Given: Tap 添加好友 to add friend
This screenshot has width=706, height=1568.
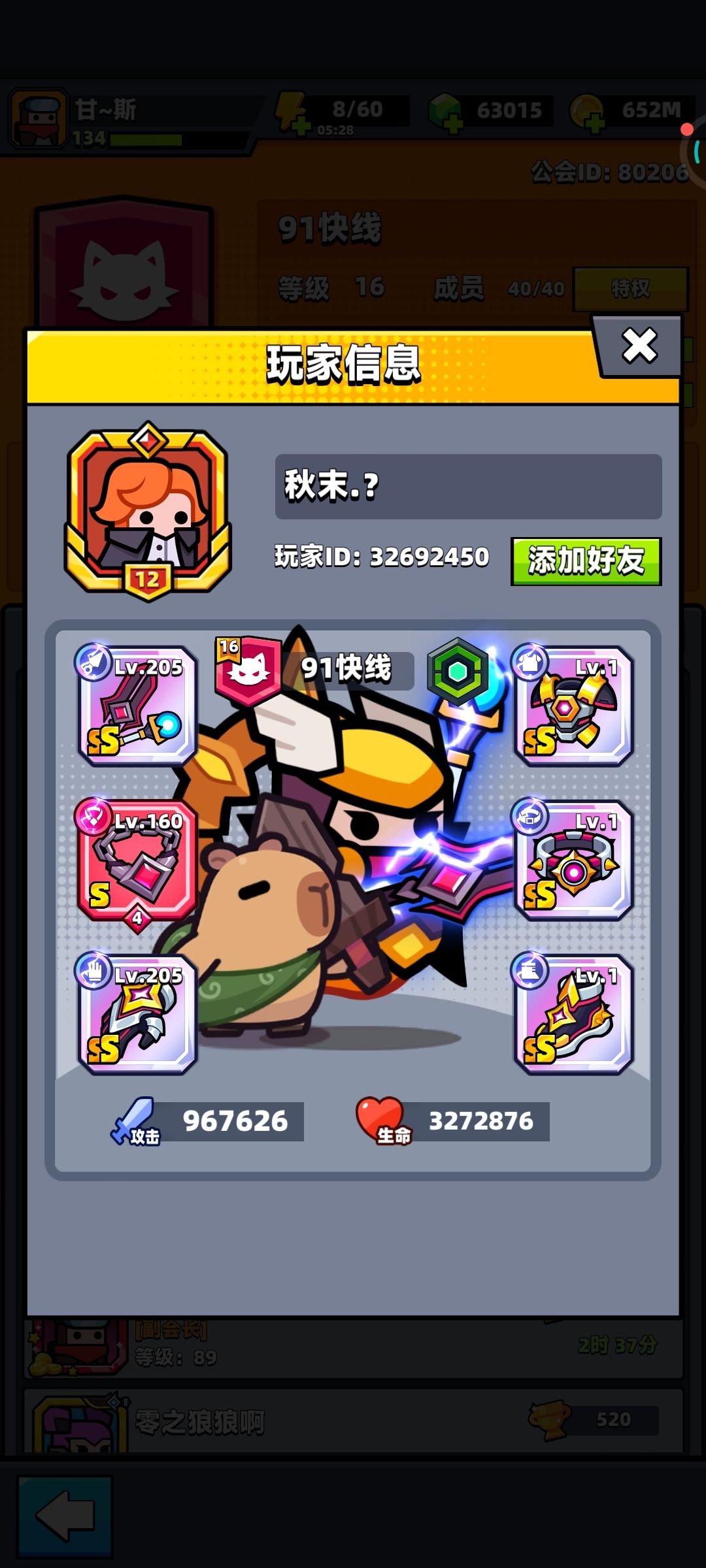Looking at the screenshot, I should tap(585, 559).
